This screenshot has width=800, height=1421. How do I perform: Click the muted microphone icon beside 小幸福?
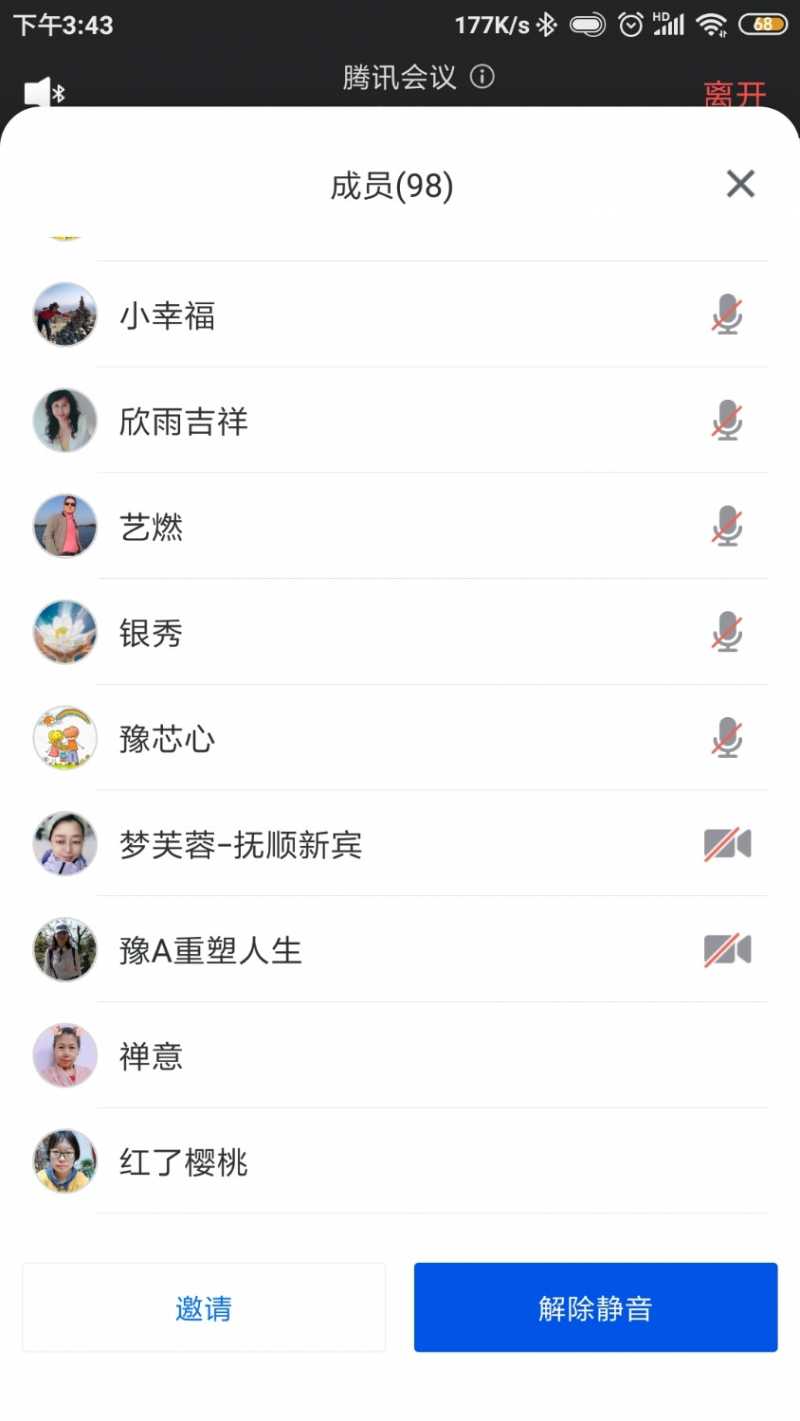727,315
